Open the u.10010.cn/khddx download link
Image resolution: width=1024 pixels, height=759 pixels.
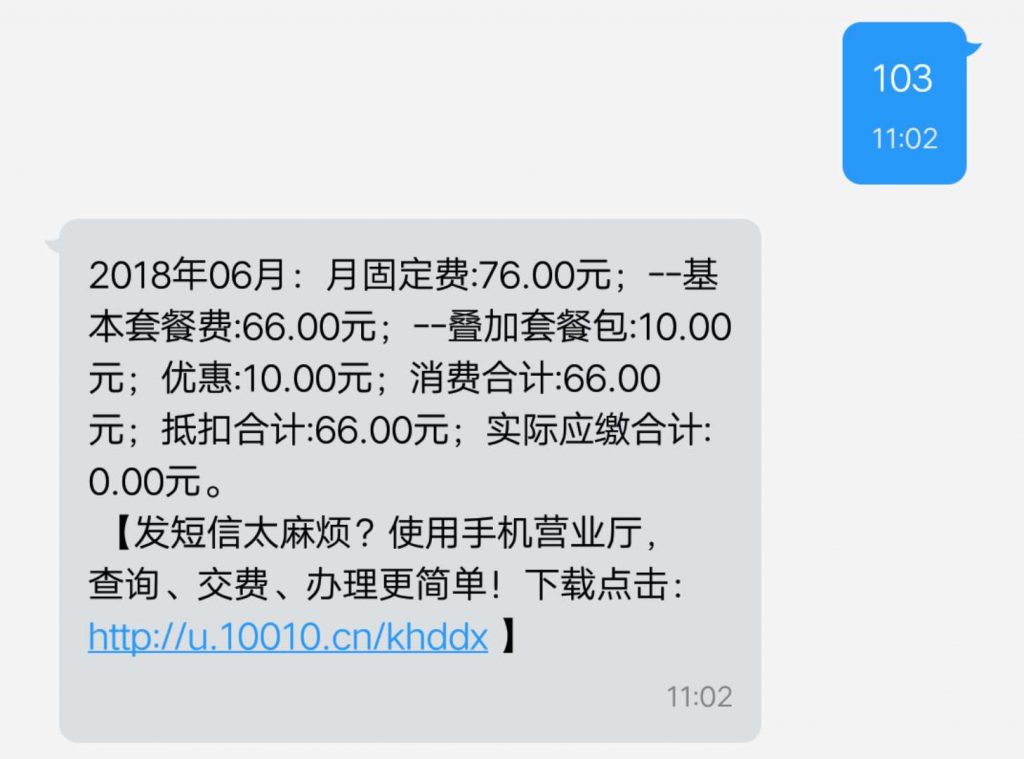click(x=288, y=637)
